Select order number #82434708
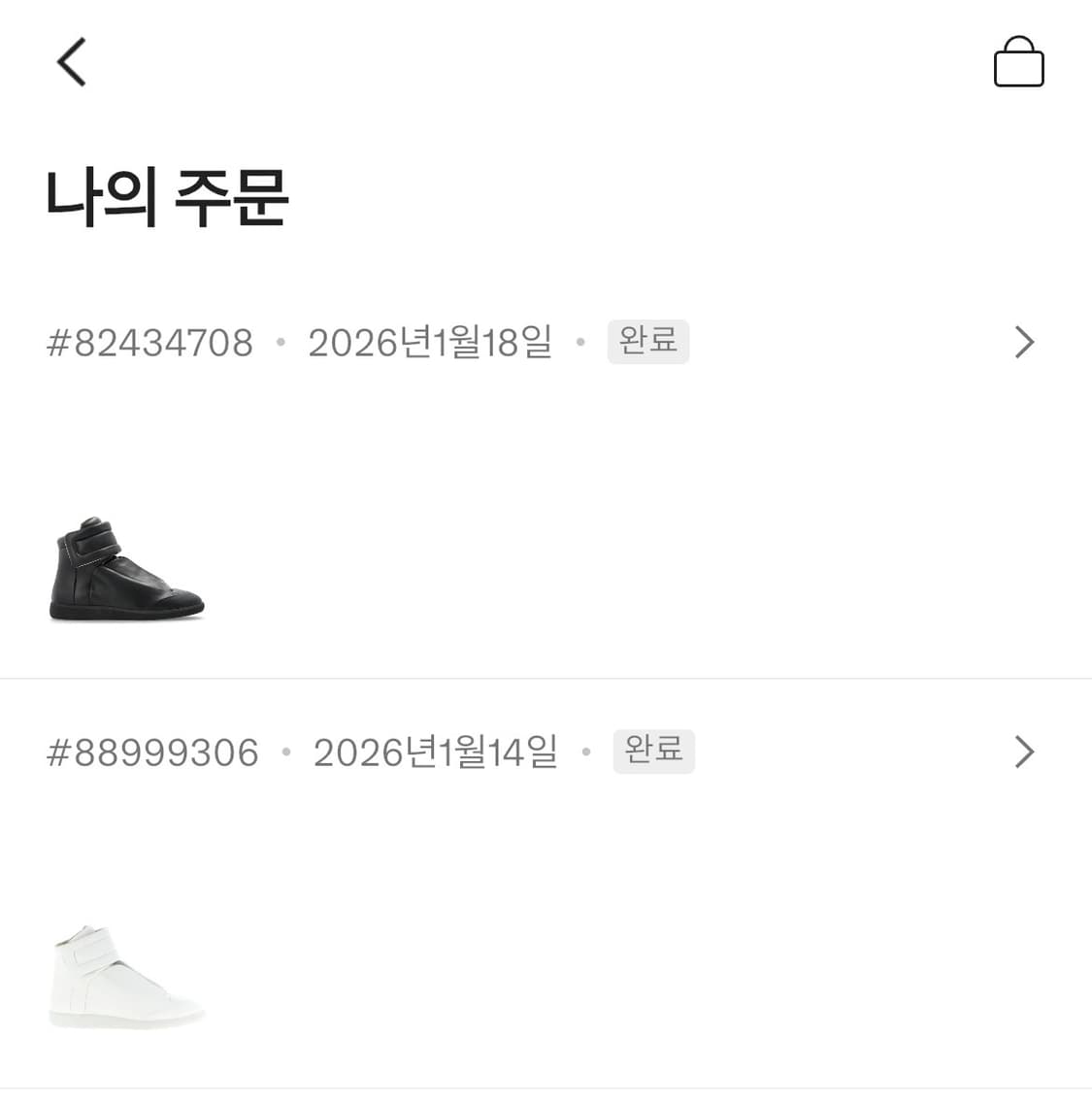The height and width of the screenshot is (1104, 1092). pos(149,342)
